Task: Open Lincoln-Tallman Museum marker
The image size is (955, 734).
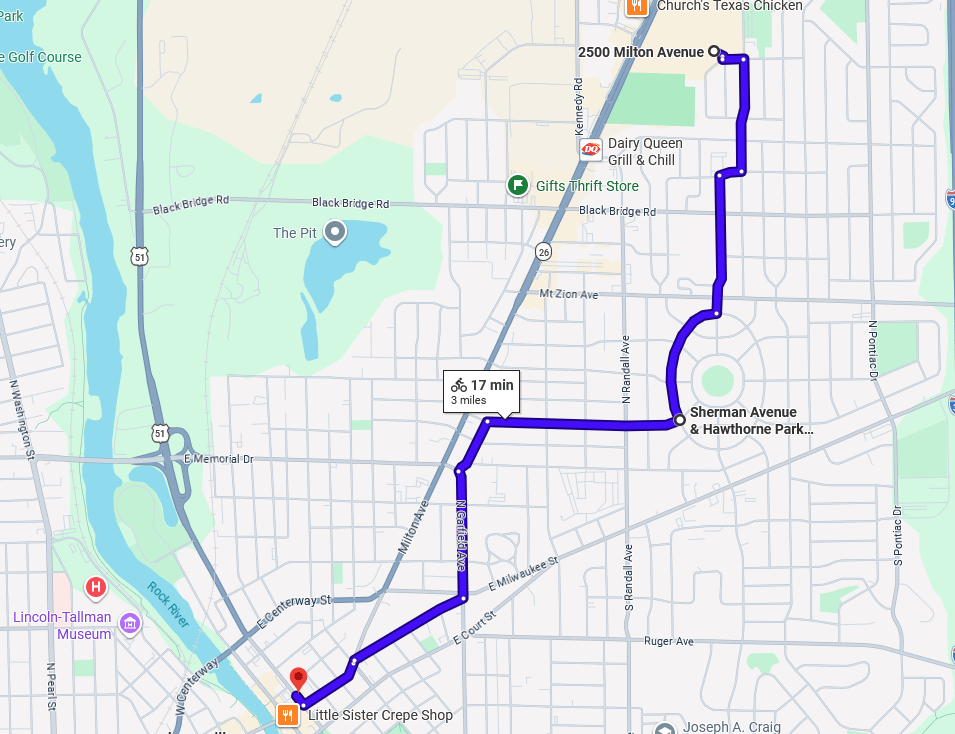Action: pyautogui.click(x=129, y=625)
